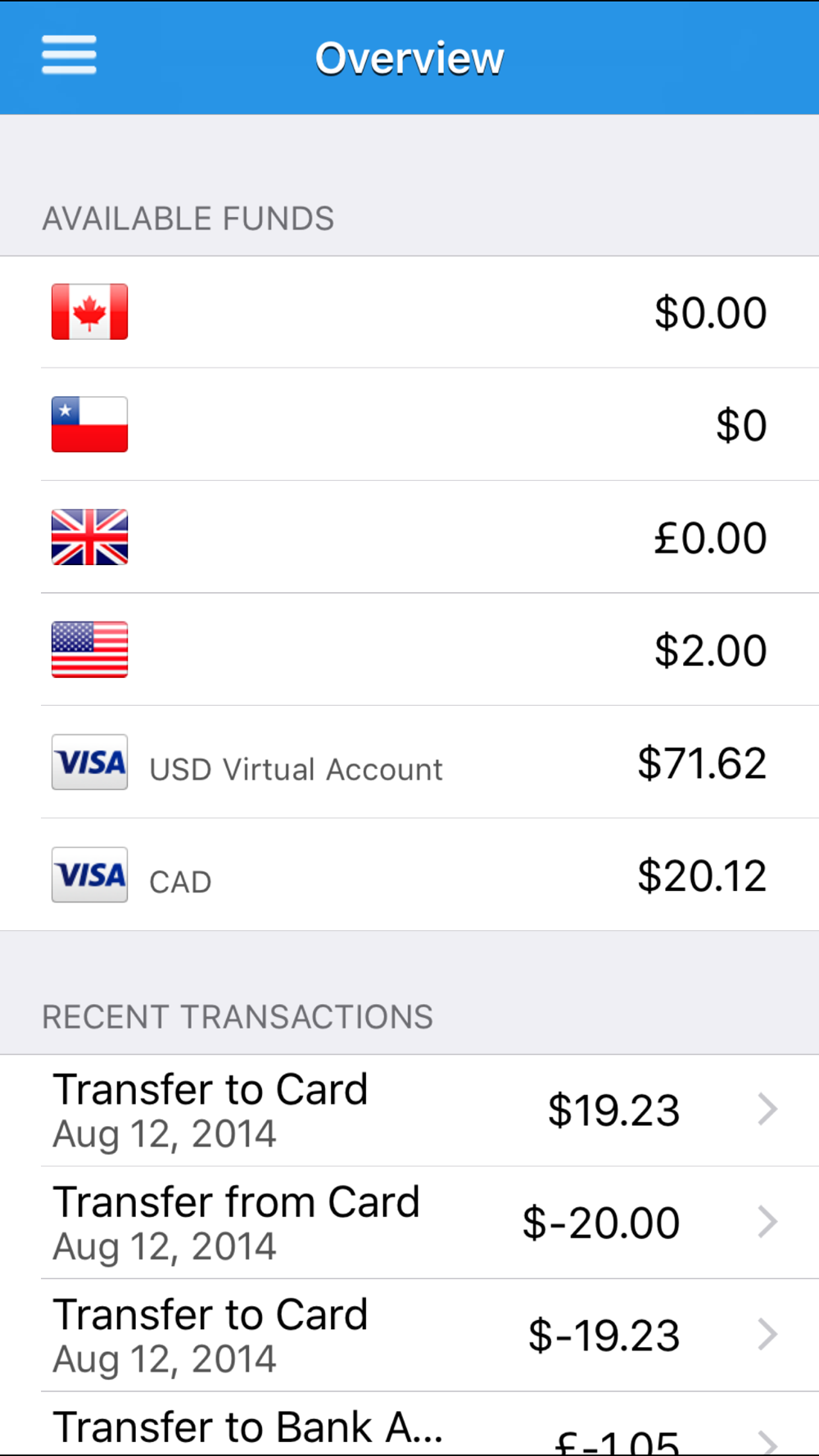The image size is (819, 1456).
Task: Open the CAD Visa card row
Action: point(409,875)
